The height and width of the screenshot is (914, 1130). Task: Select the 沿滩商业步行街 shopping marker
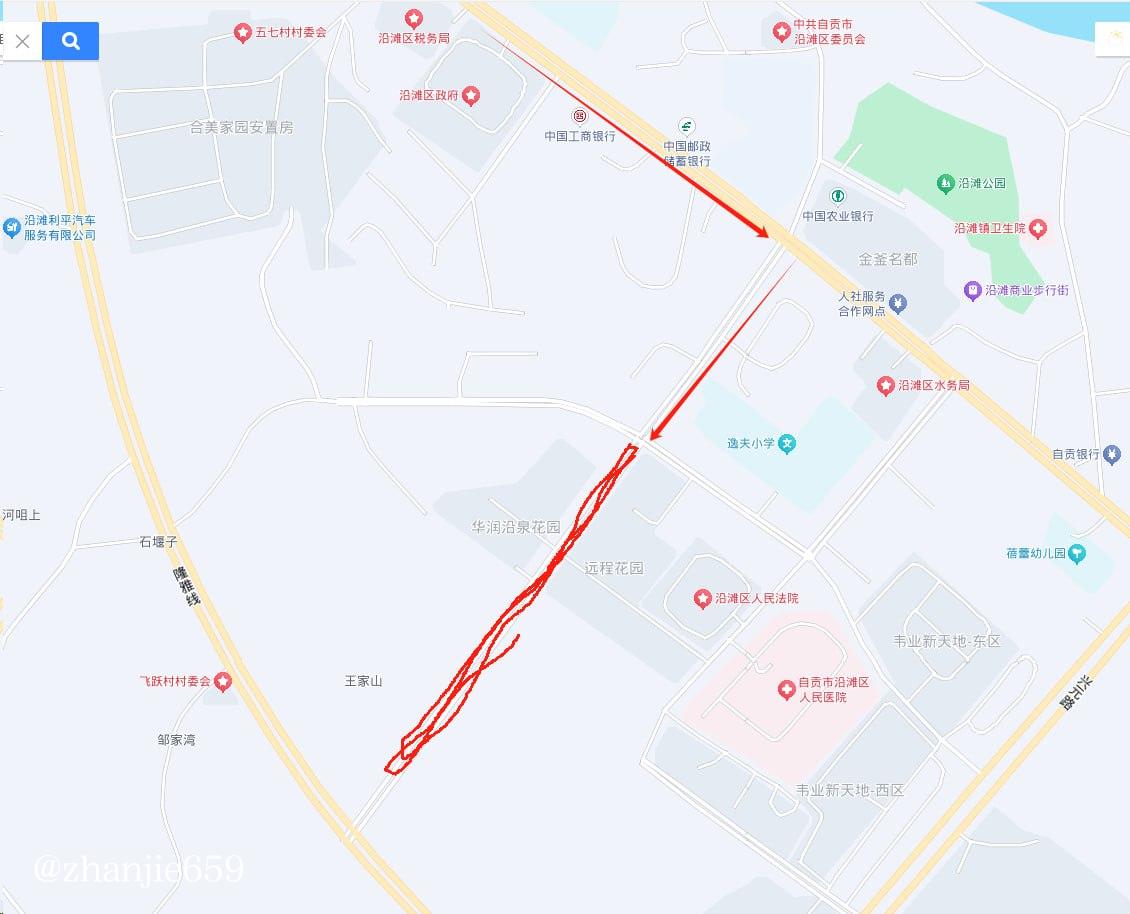[972, 290]
